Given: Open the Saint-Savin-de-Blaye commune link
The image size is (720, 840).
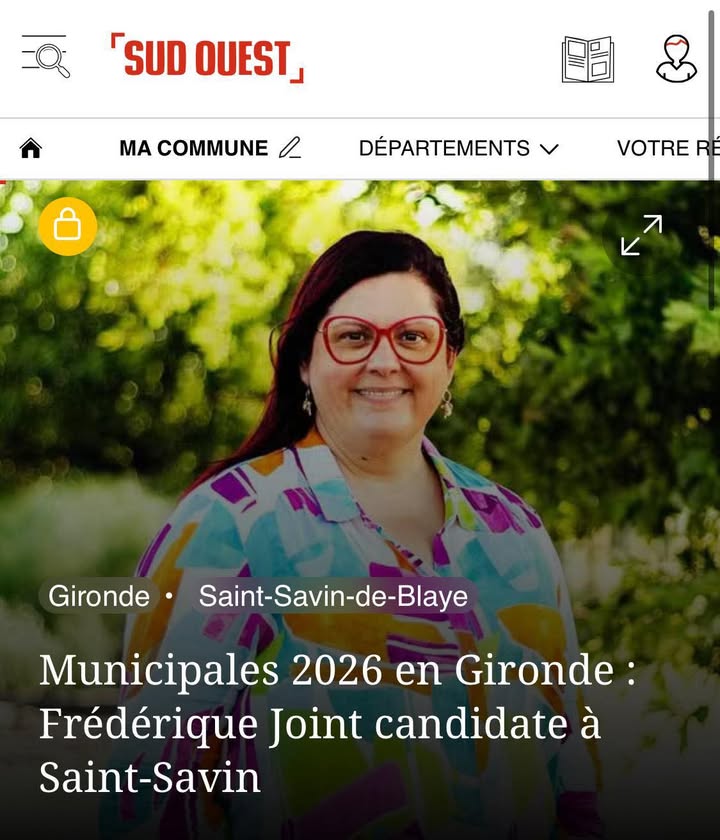Looking at the screenshot, I should tap(333, 597).
